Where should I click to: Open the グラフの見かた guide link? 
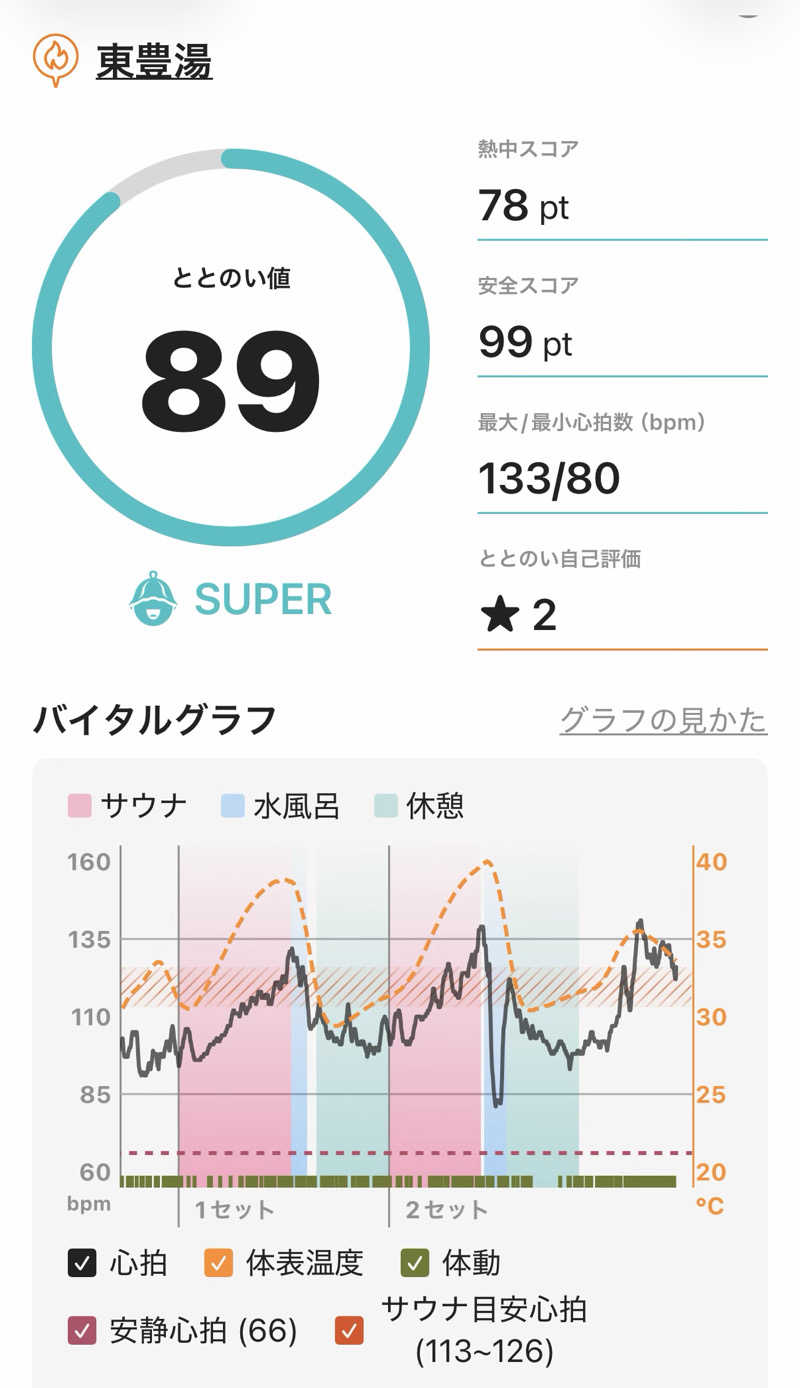pyautogui.click(x=663, y=720)
